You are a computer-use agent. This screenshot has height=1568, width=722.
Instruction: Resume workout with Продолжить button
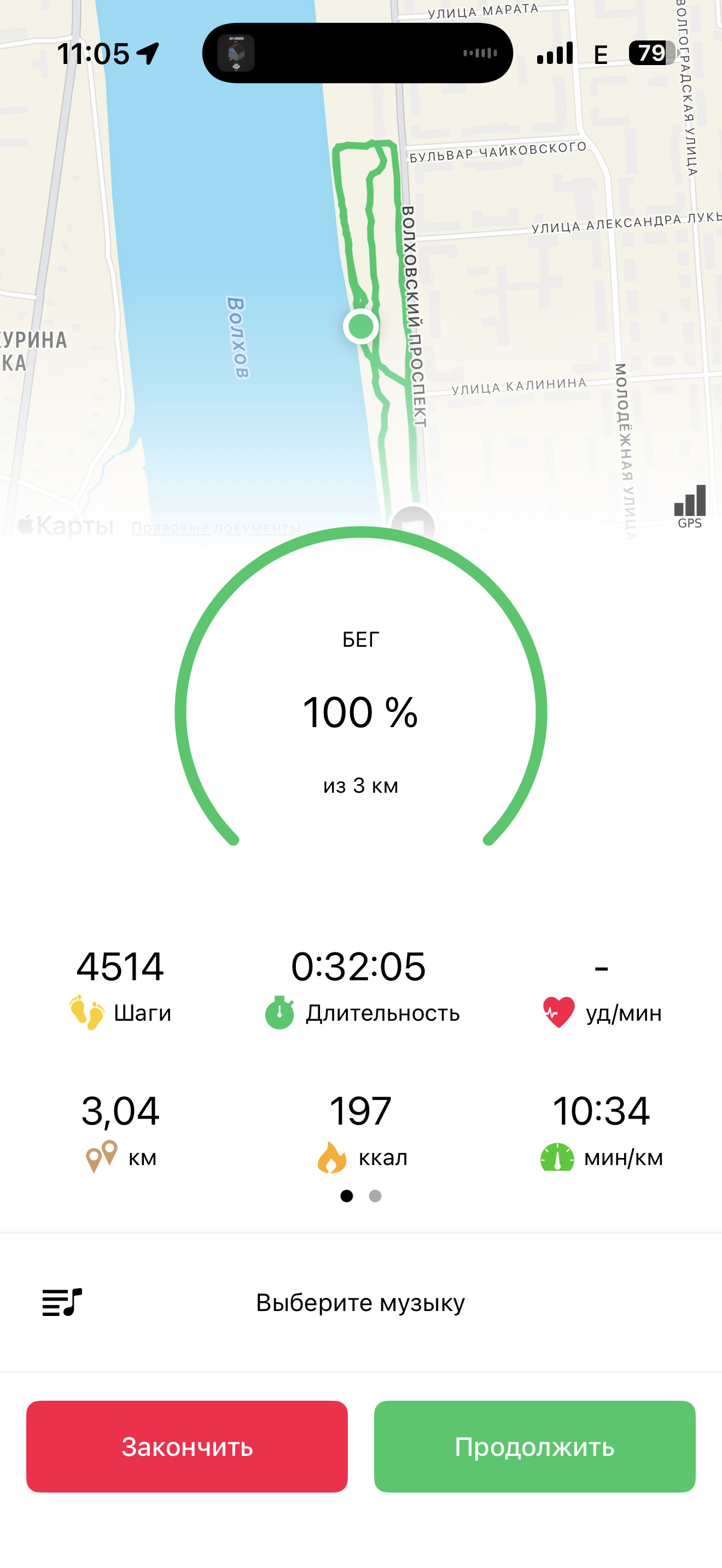[x=534, y=1446]
